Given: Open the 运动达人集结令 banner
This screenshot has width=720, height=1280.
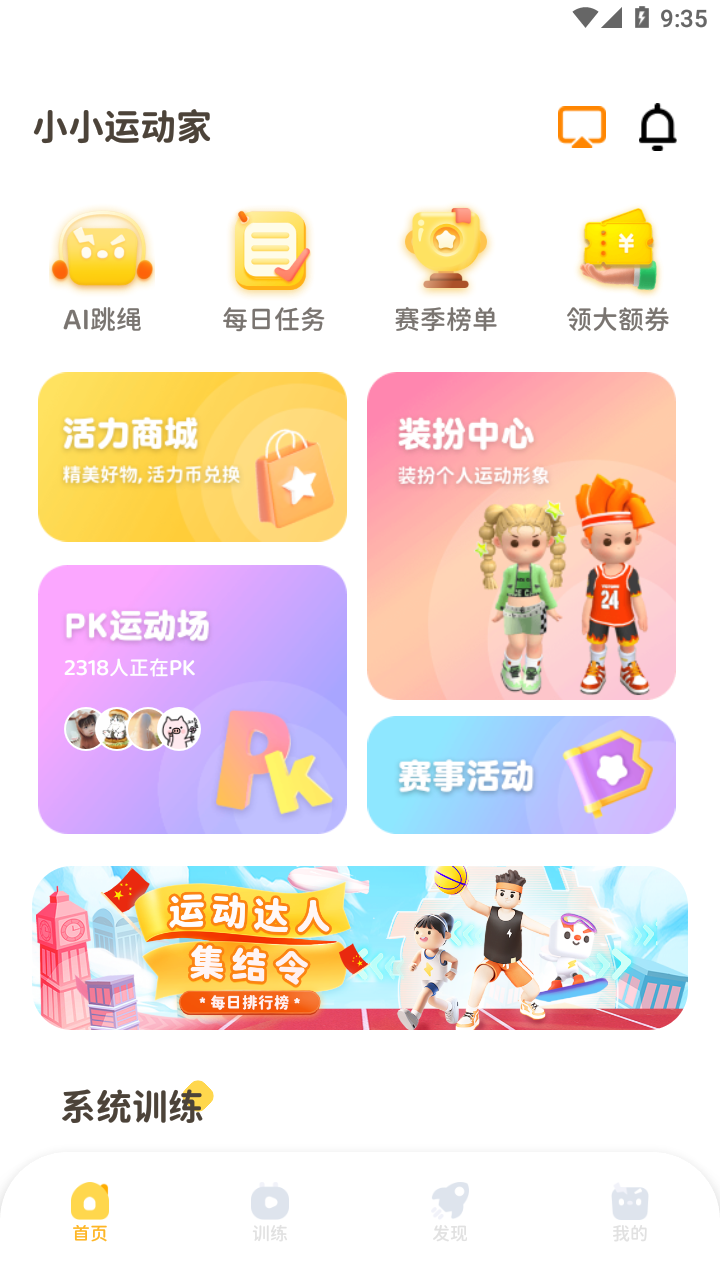Looking at the screenshot, I should 360,947.
